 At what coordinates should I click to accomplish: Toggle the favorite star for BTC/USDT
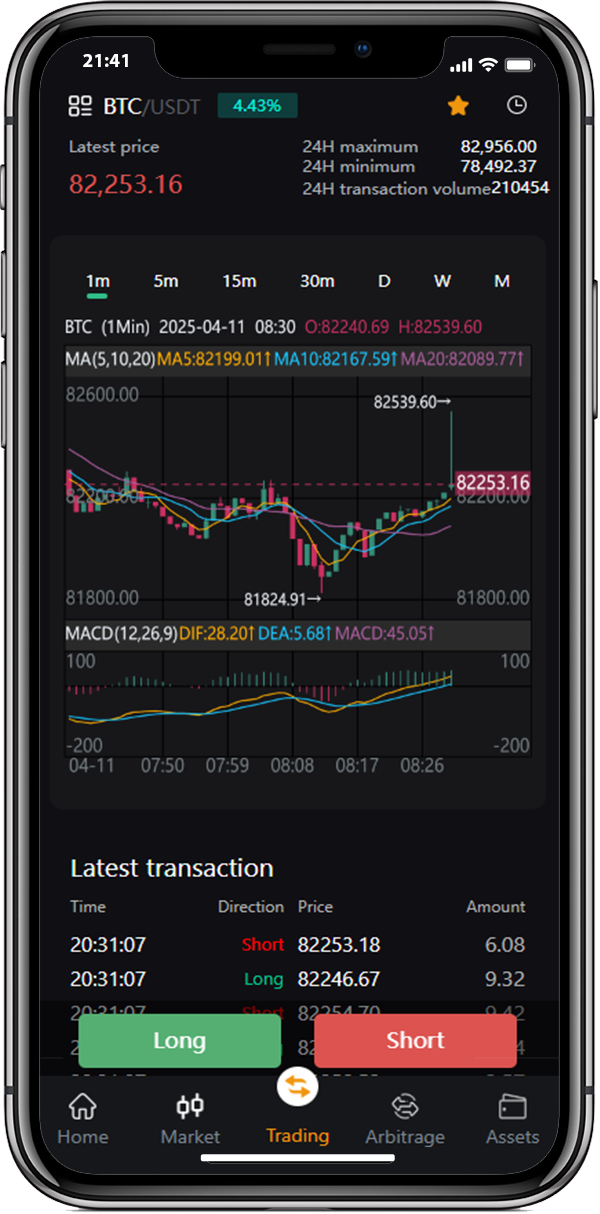point(458,106)
